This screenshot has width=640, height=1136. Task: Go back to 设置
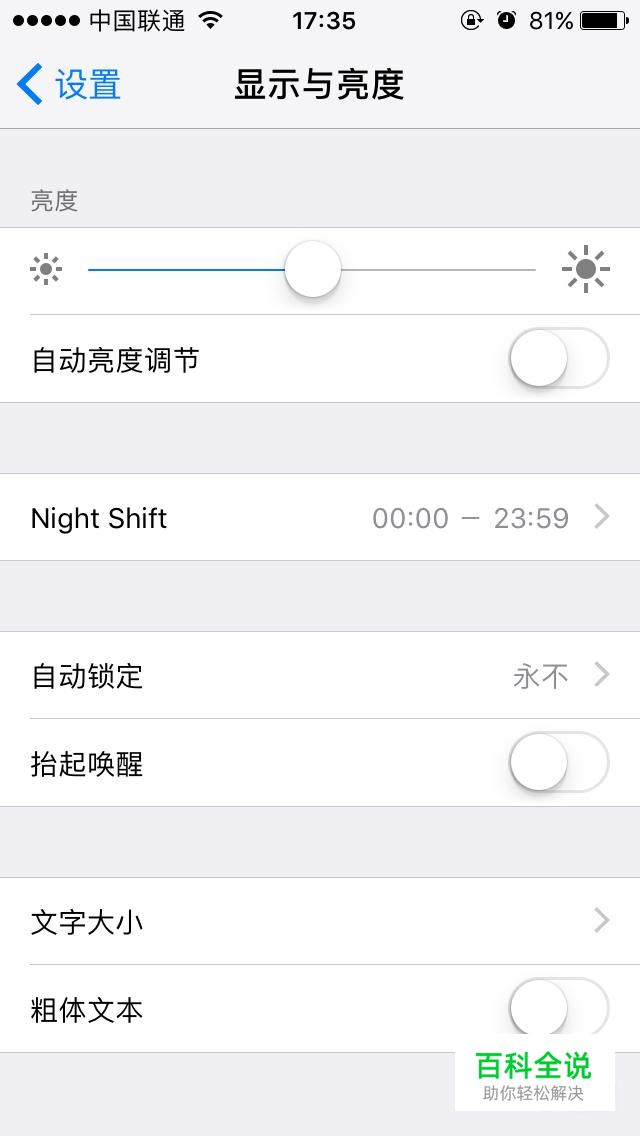[69, 84]
